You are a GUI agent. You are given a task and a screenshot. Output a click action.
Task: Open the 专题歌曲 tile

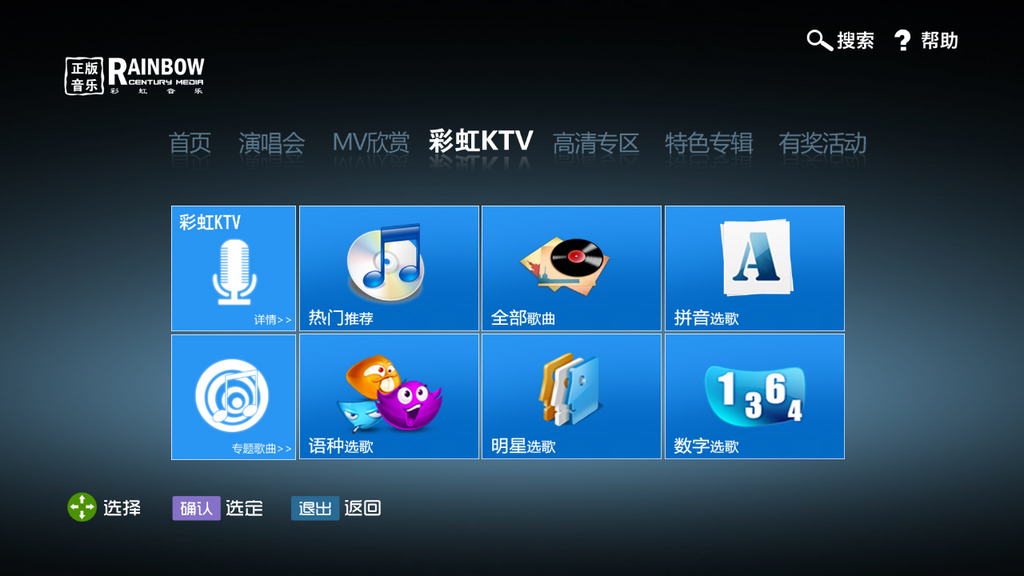point(233,397)
